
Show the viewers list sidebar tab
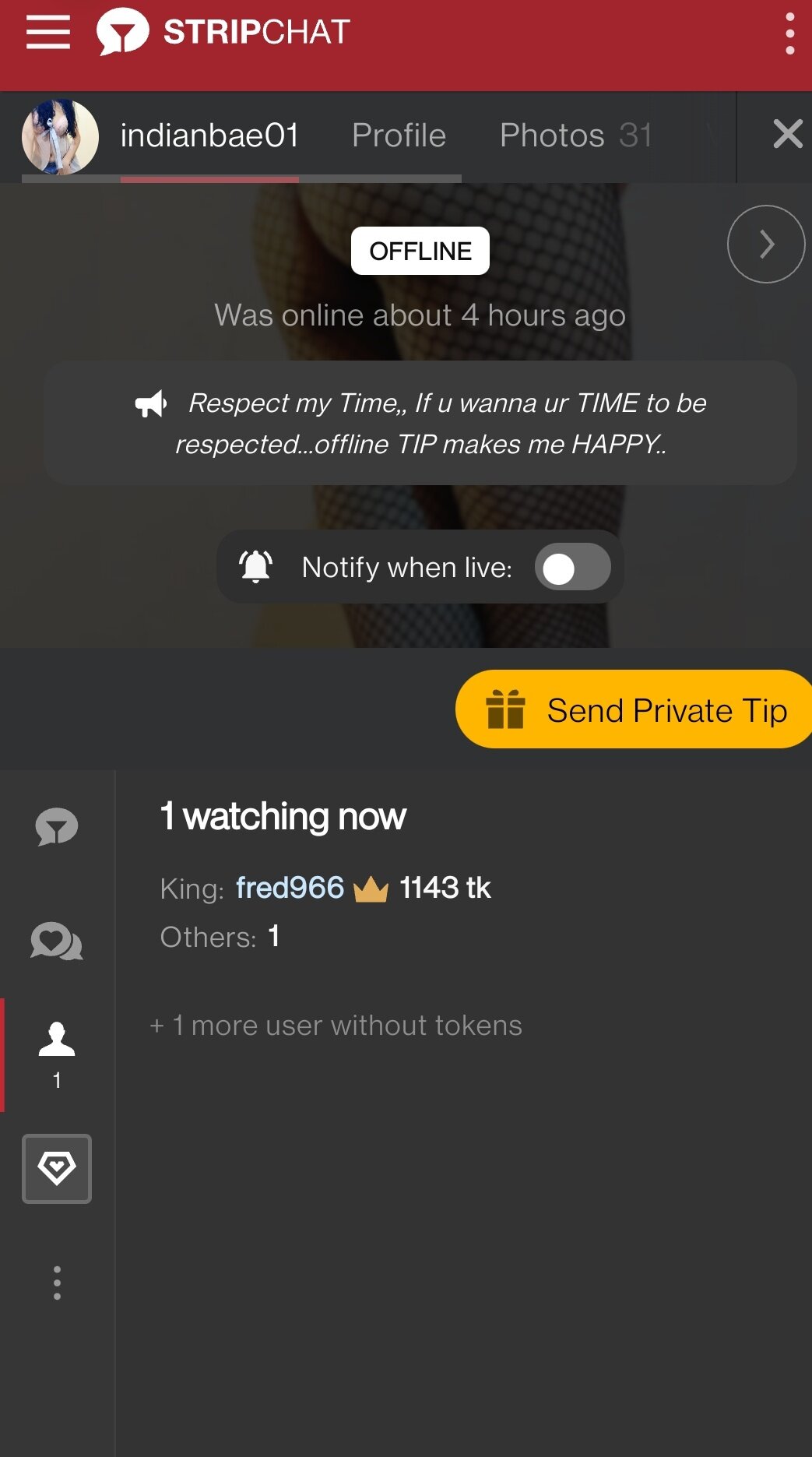pyautogui.click(x=57, y=1054)
